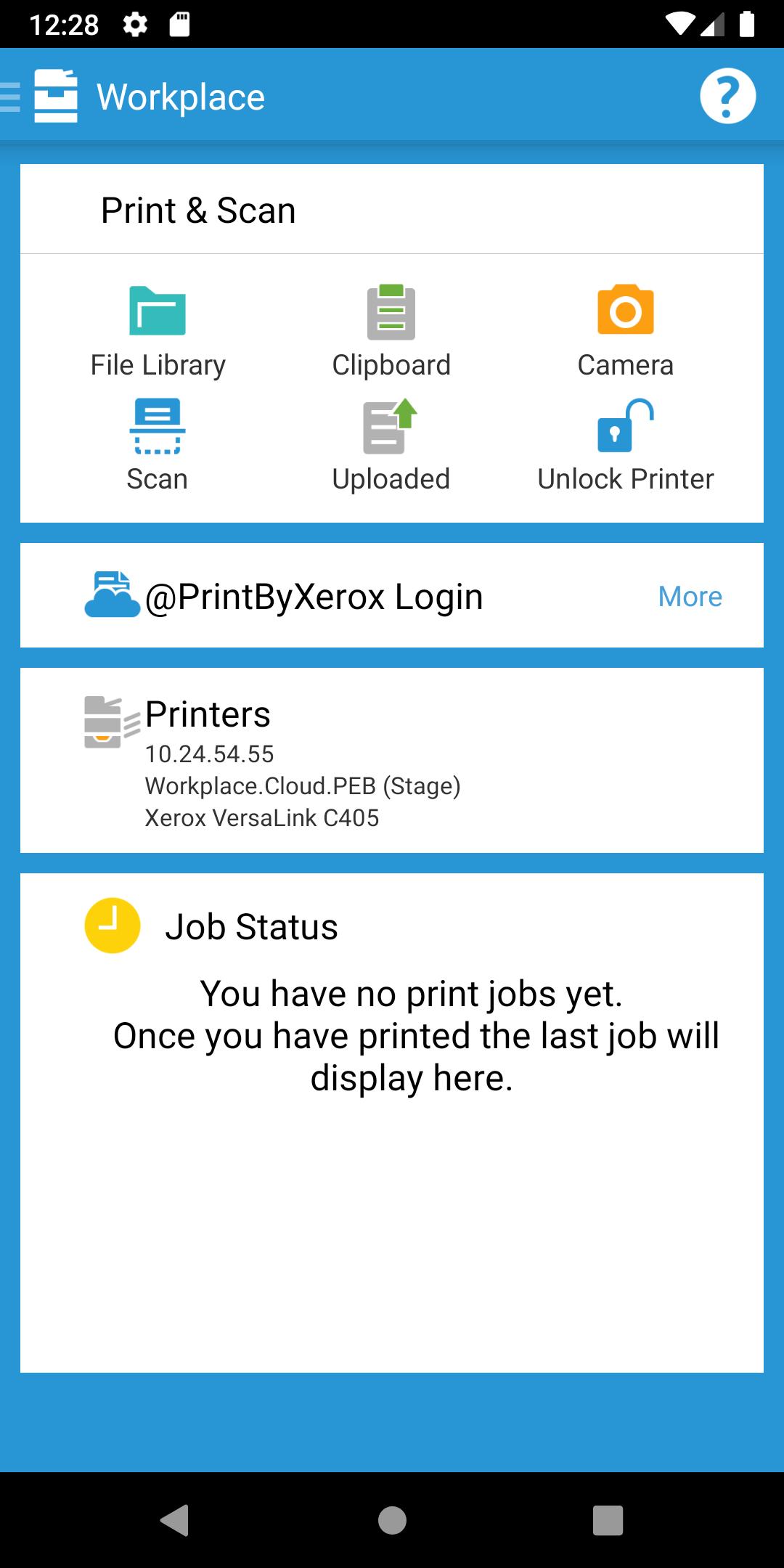Open @PrintByXerox Login

point(314,596)
